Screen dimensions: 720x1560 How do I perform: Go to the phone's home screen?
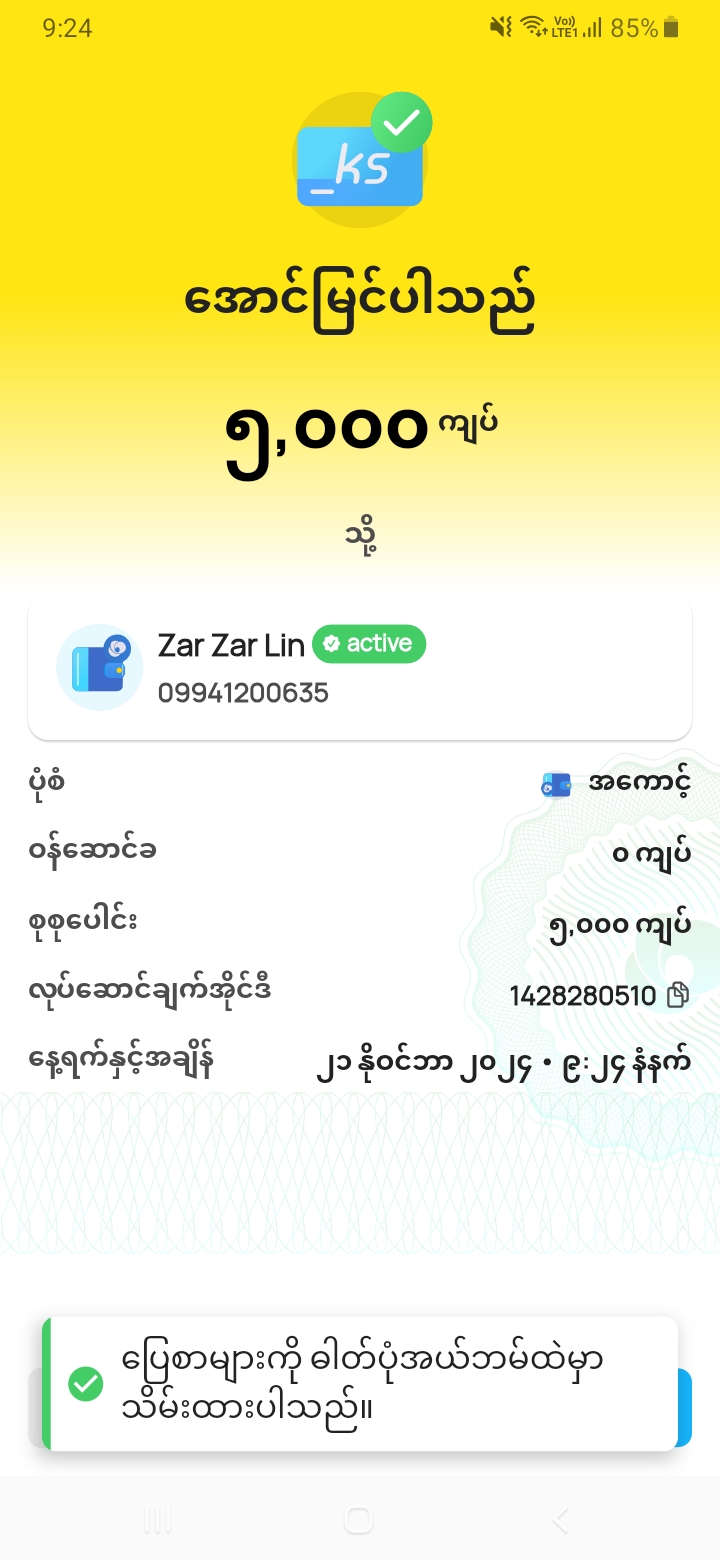point(358,1520)
